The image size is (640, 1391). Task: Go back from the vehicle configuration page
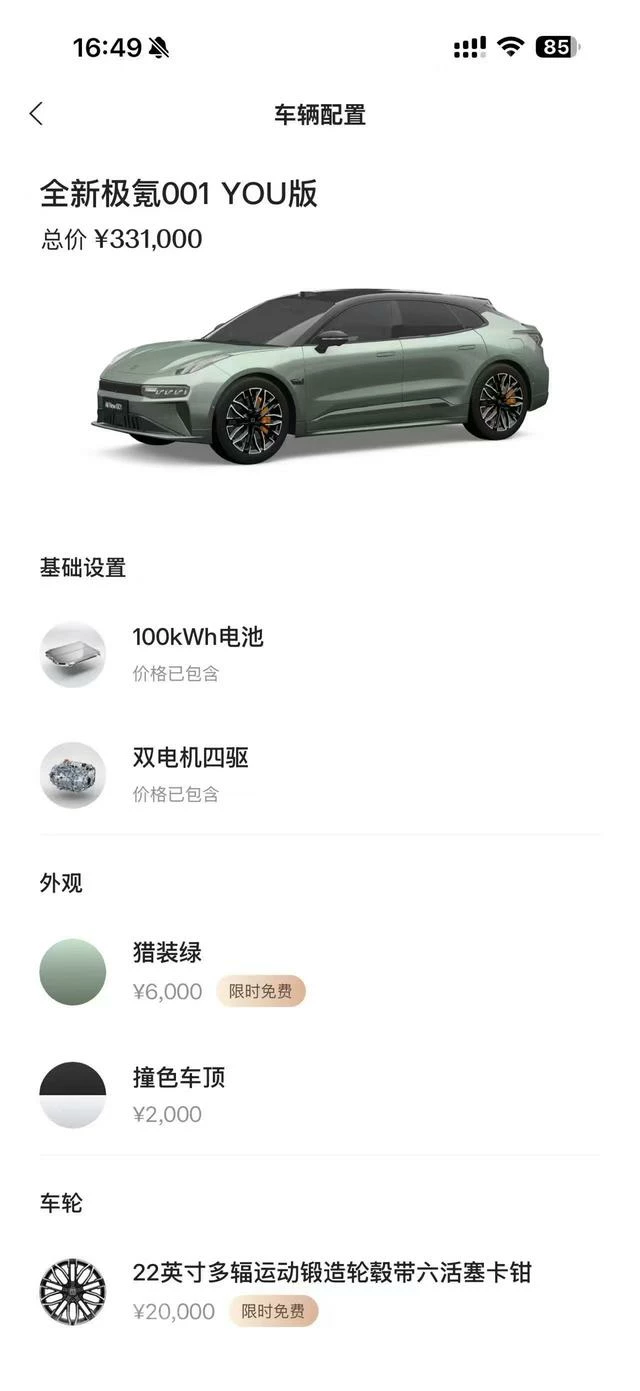[x=36, y=114]
